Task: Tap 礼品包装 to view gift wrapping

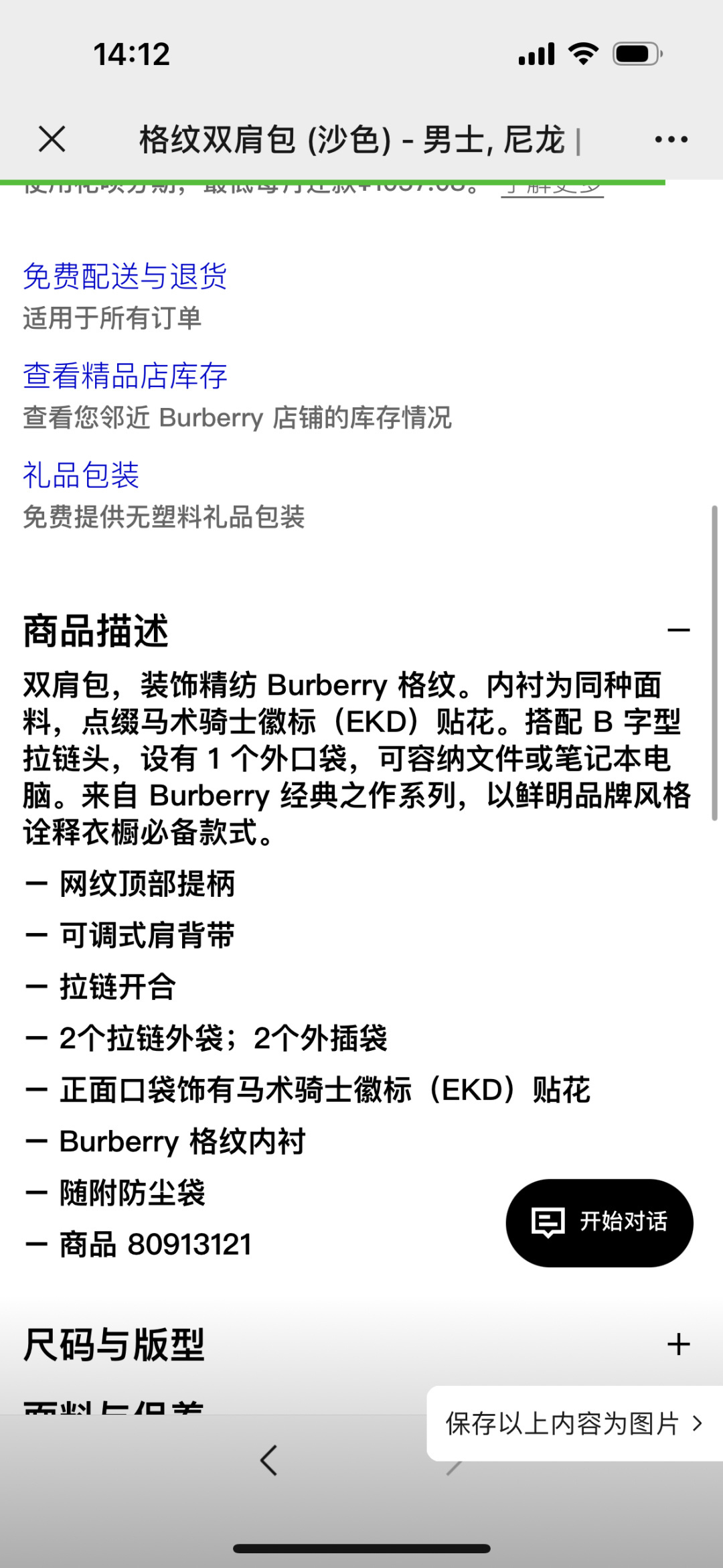Action: click(80, 476)
